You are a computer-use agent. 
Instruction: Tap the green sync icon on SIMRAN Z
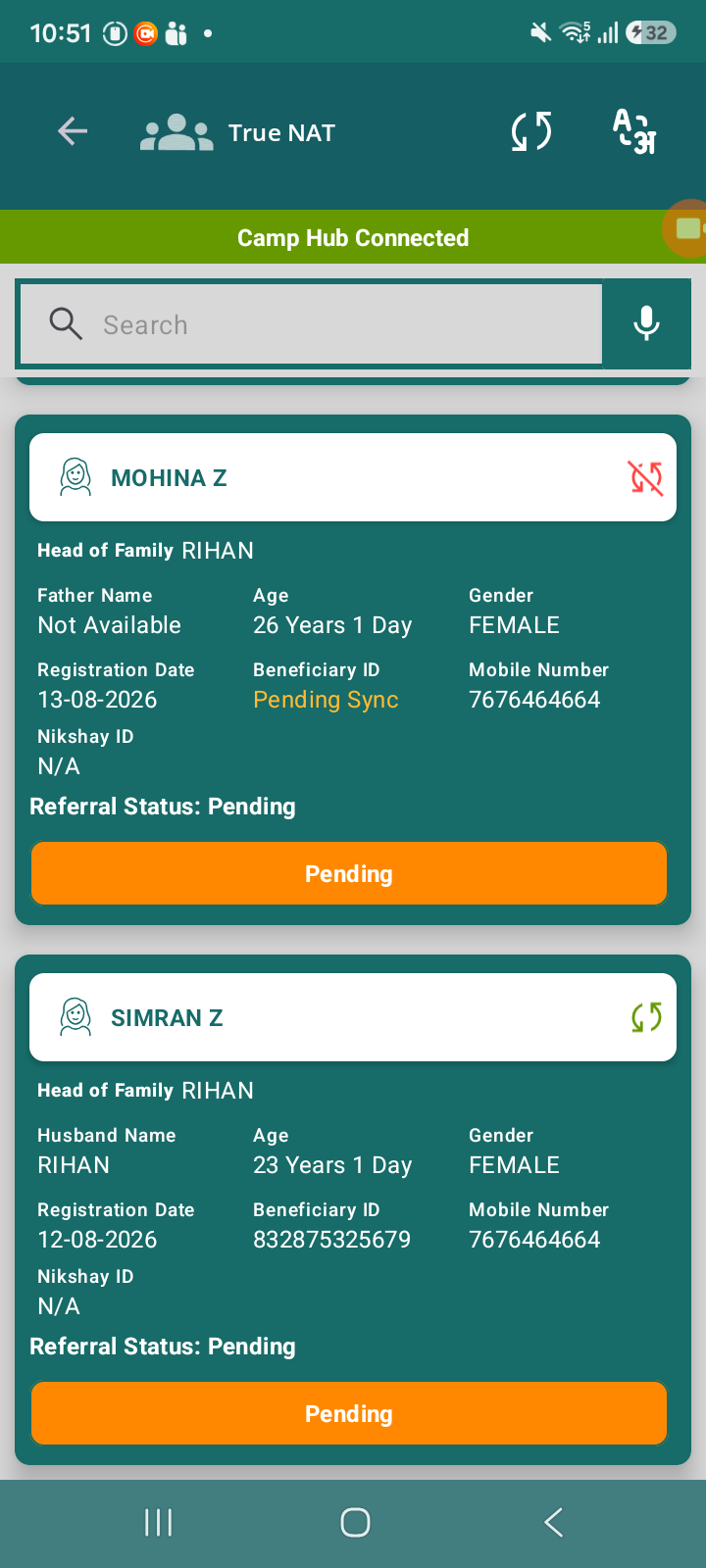tap(646, 1017)
